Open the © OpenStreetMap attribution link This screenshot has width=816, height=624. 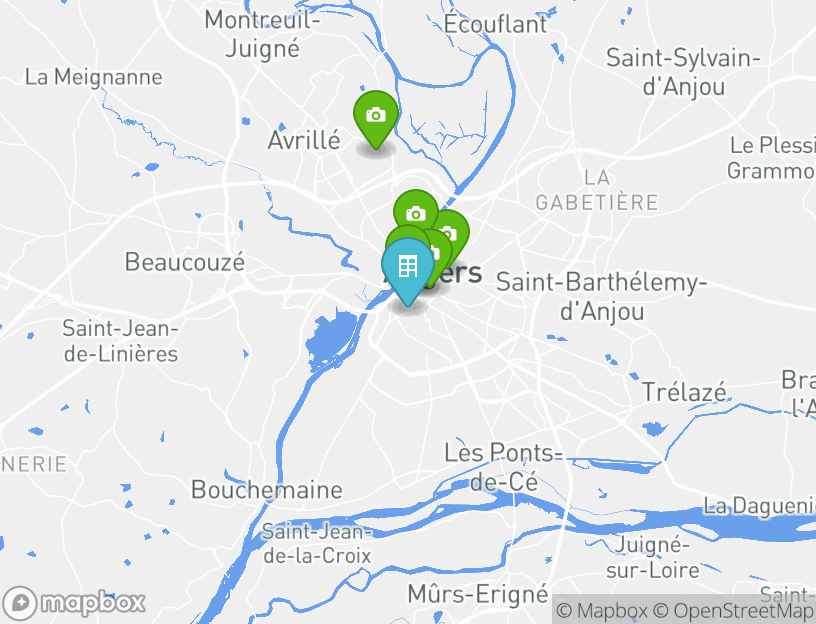click(734, 610)
